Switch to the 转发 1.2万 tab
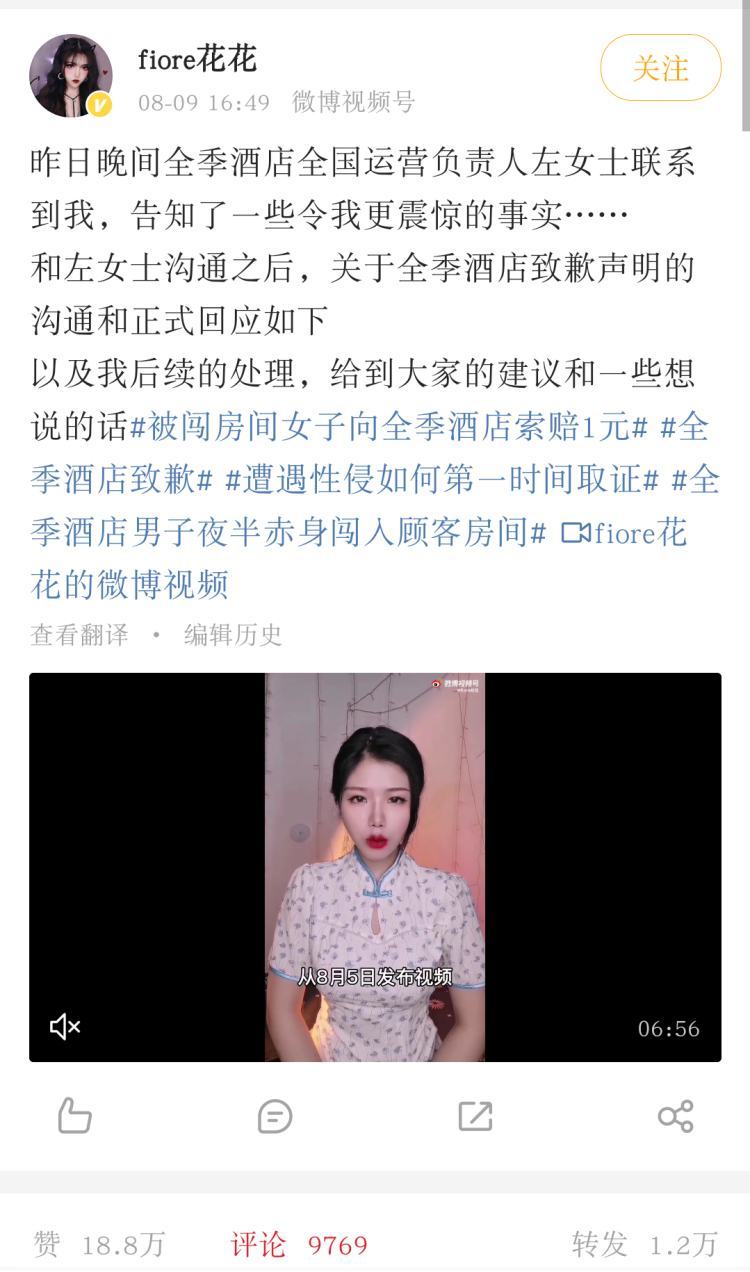Screen dimensions: 750x1272 645,1244
